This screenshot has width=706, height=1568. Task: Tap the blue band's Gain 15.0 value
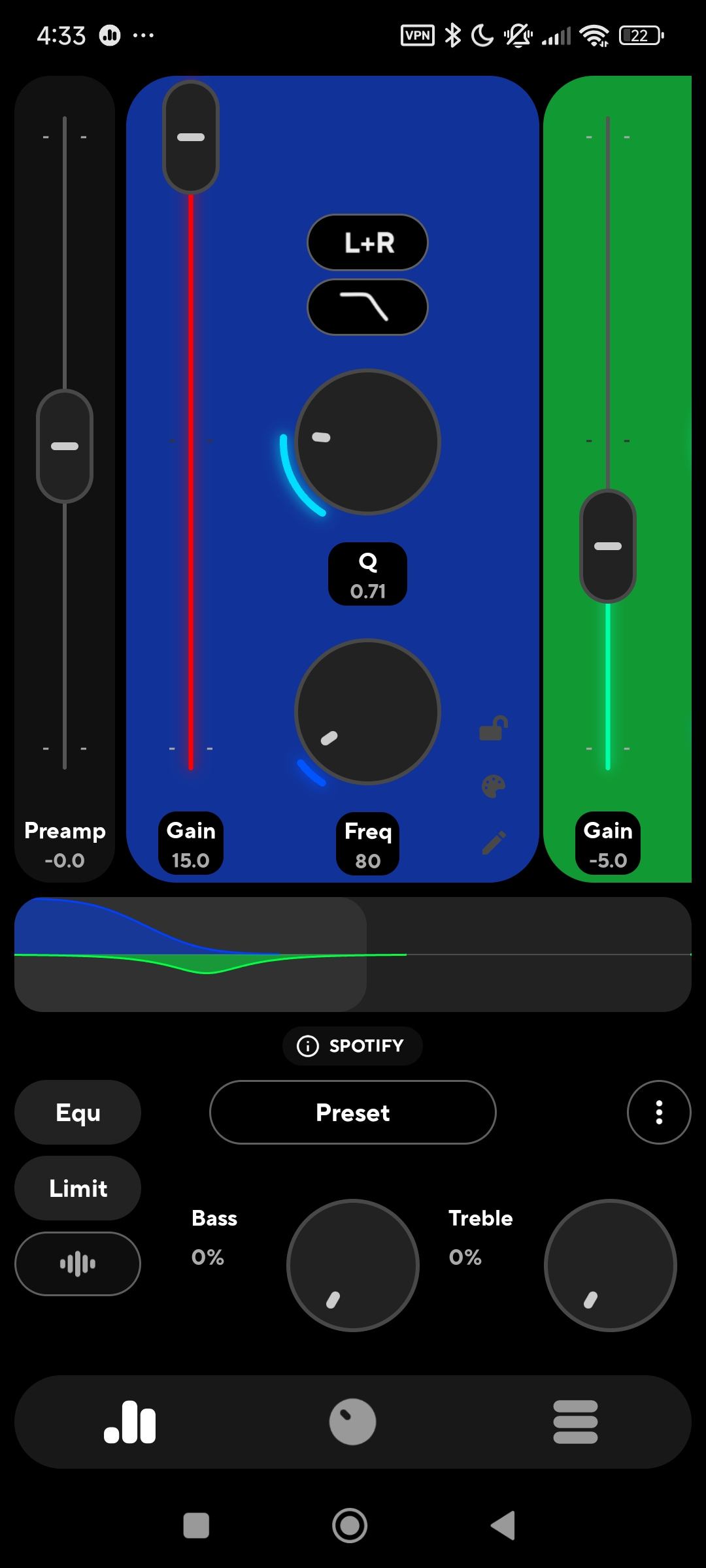(190, 843)
